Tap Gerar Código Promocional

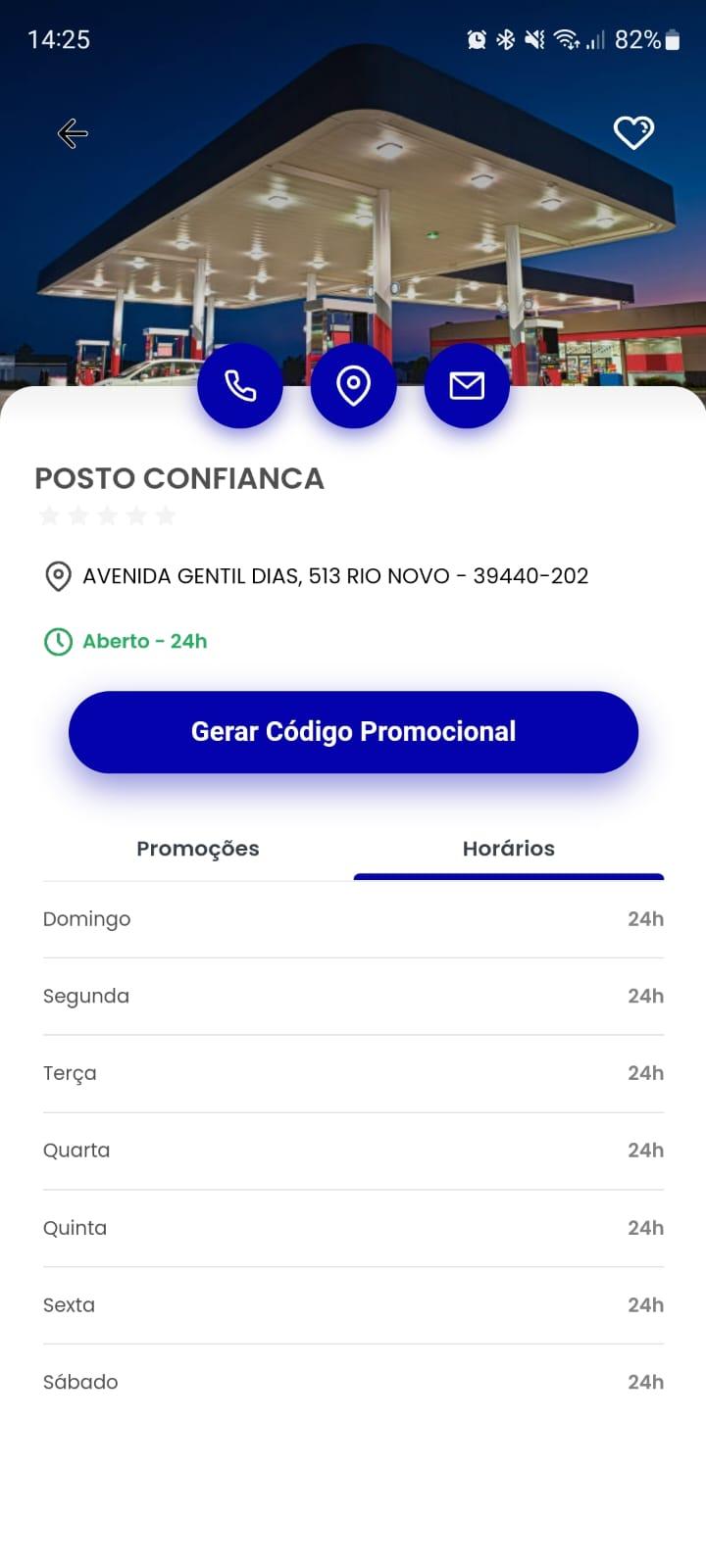pos(353,732)
